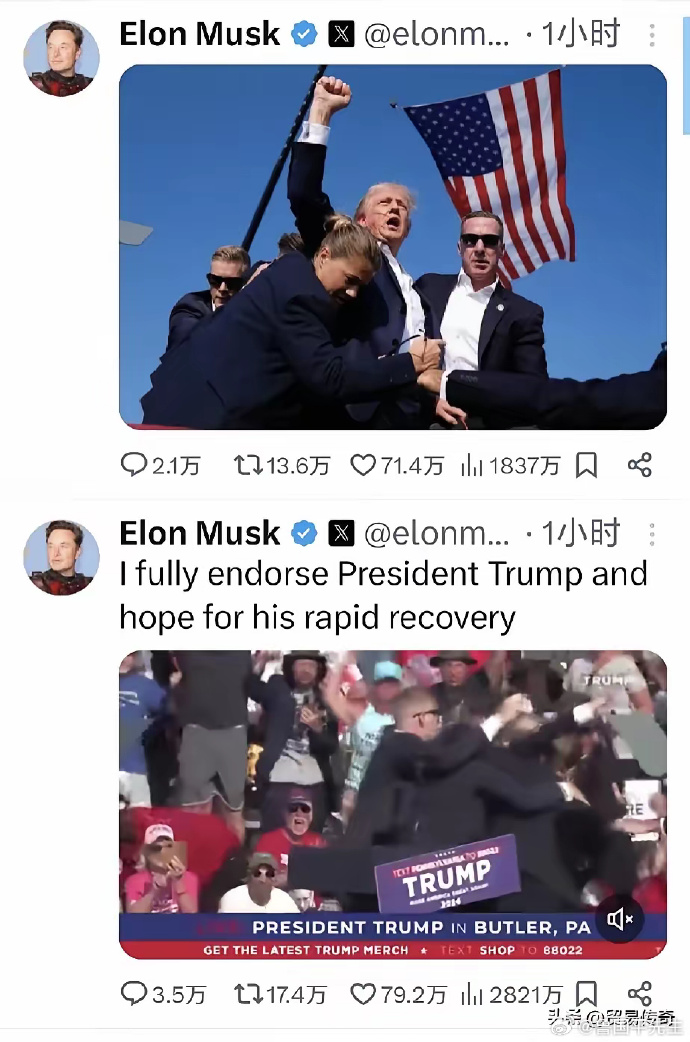
Task: Bookmark the first photo post
Action: pos(587,465)
